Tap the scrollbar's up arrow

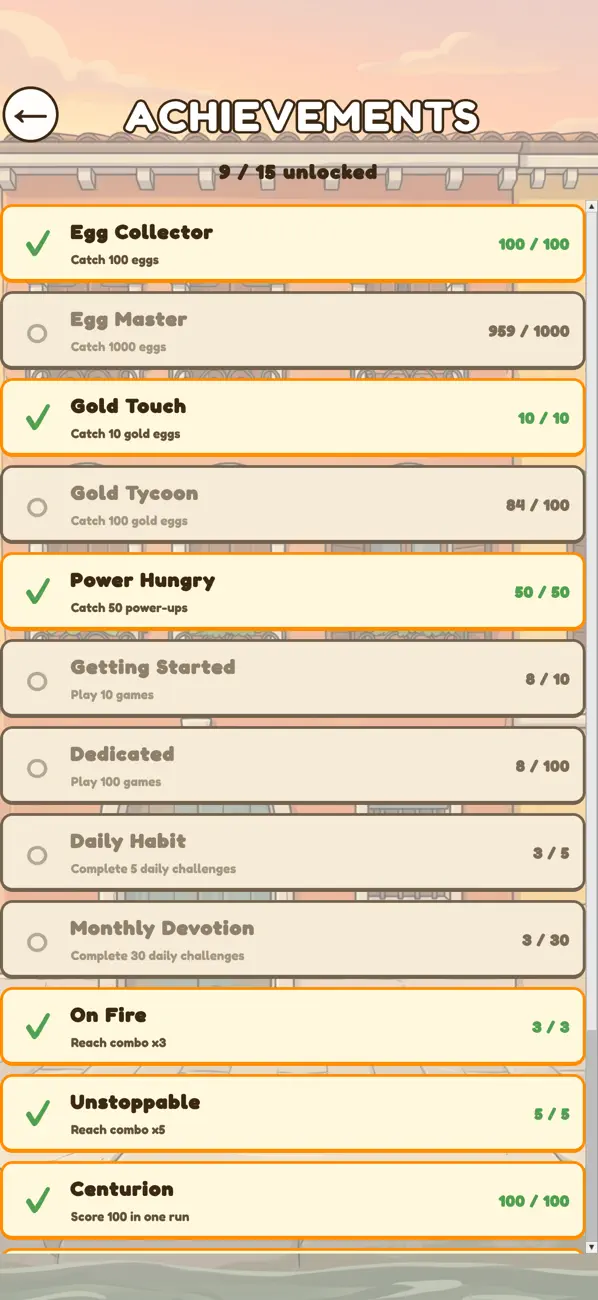pyautogui.click(x=591, y=207)
